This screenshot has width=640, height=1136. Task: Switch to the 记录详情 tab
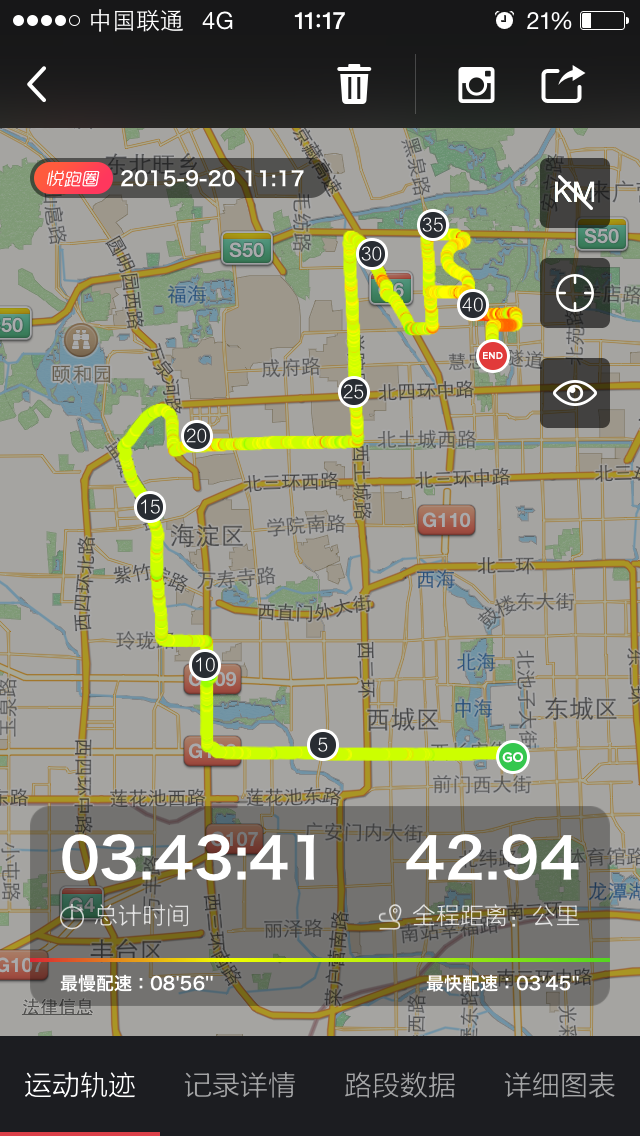click(x=240, y=1085)
